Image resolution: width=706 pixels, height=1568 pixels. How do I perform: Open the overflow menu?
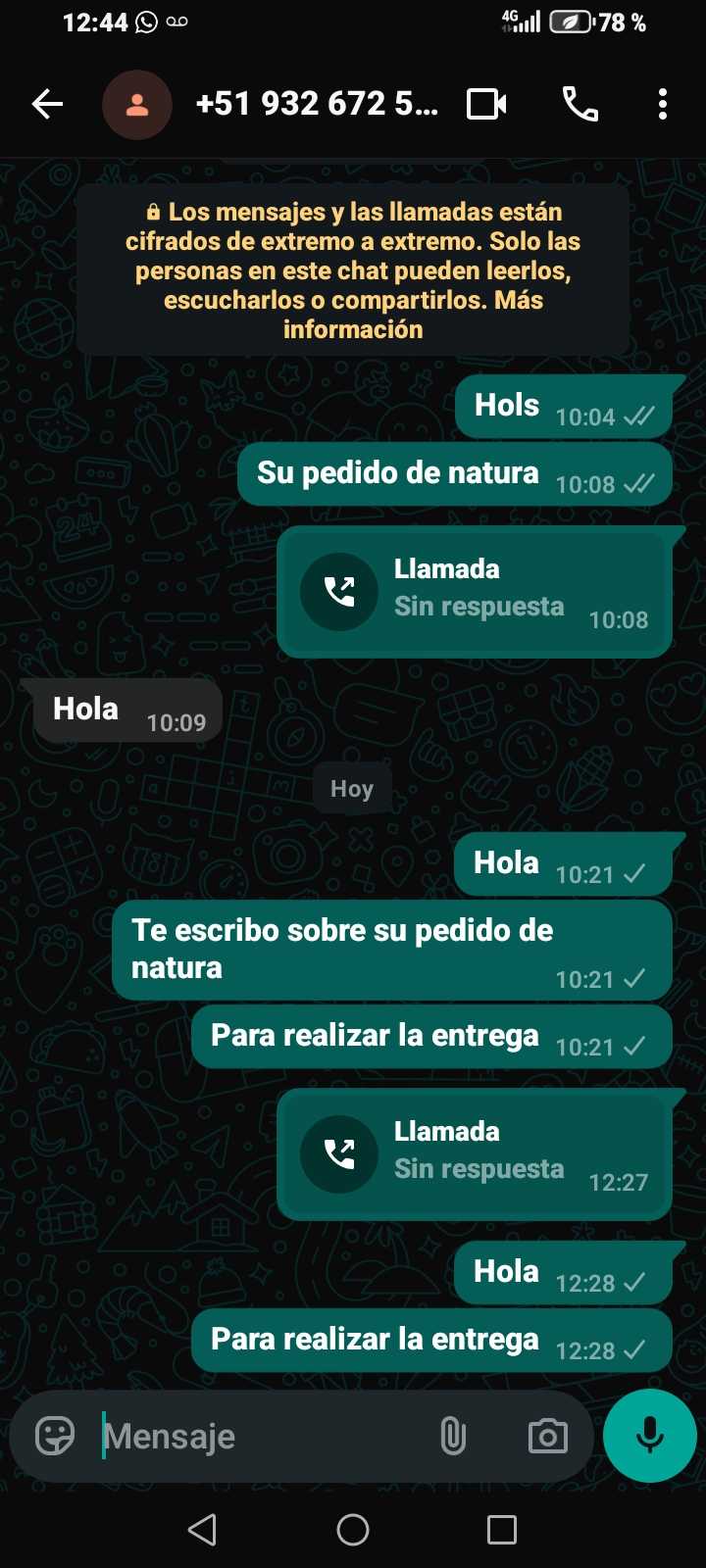click(x=663, y=104)
